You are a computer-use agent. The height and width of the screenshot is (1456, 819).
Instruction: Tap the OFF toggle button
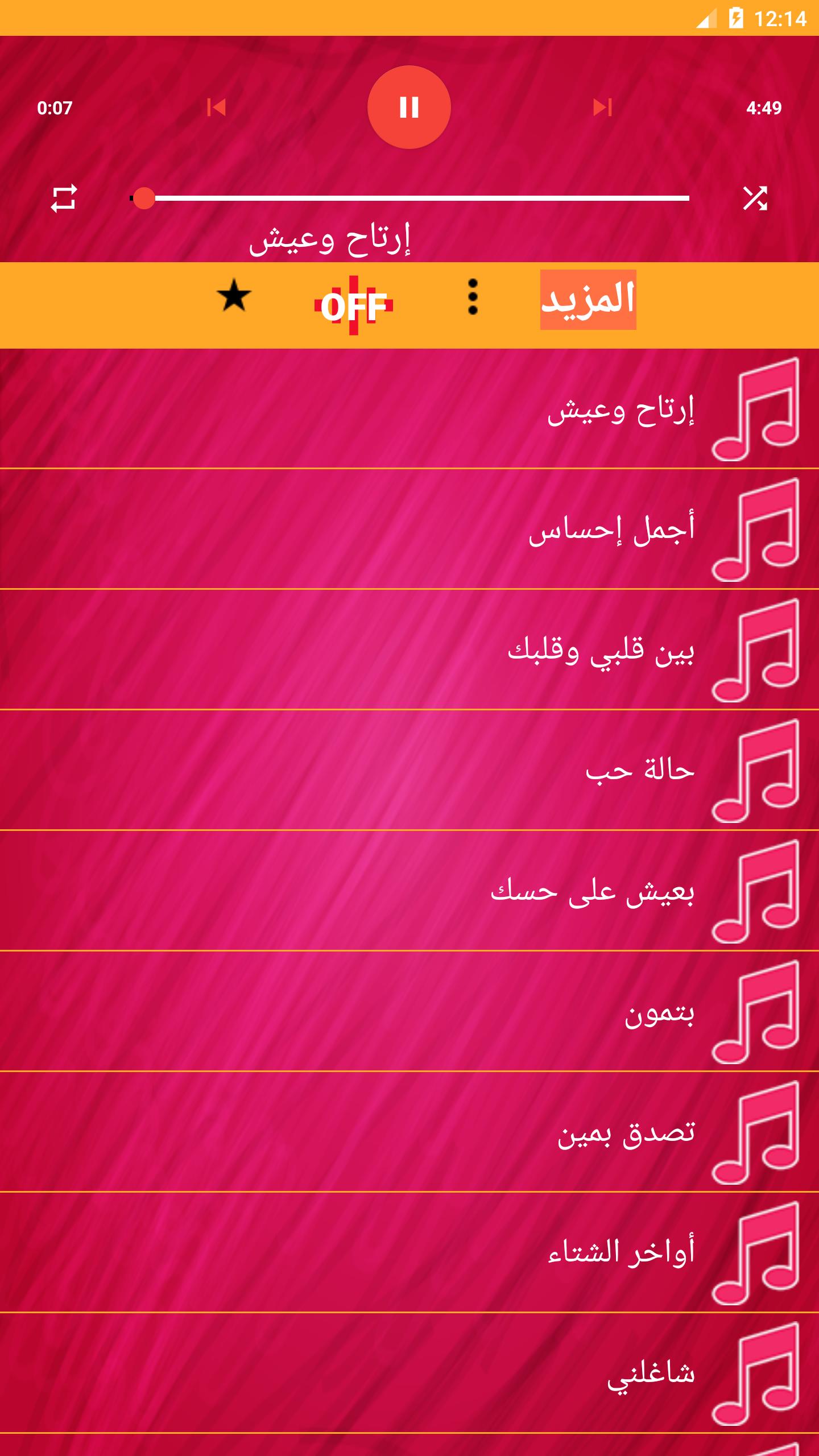354,306
